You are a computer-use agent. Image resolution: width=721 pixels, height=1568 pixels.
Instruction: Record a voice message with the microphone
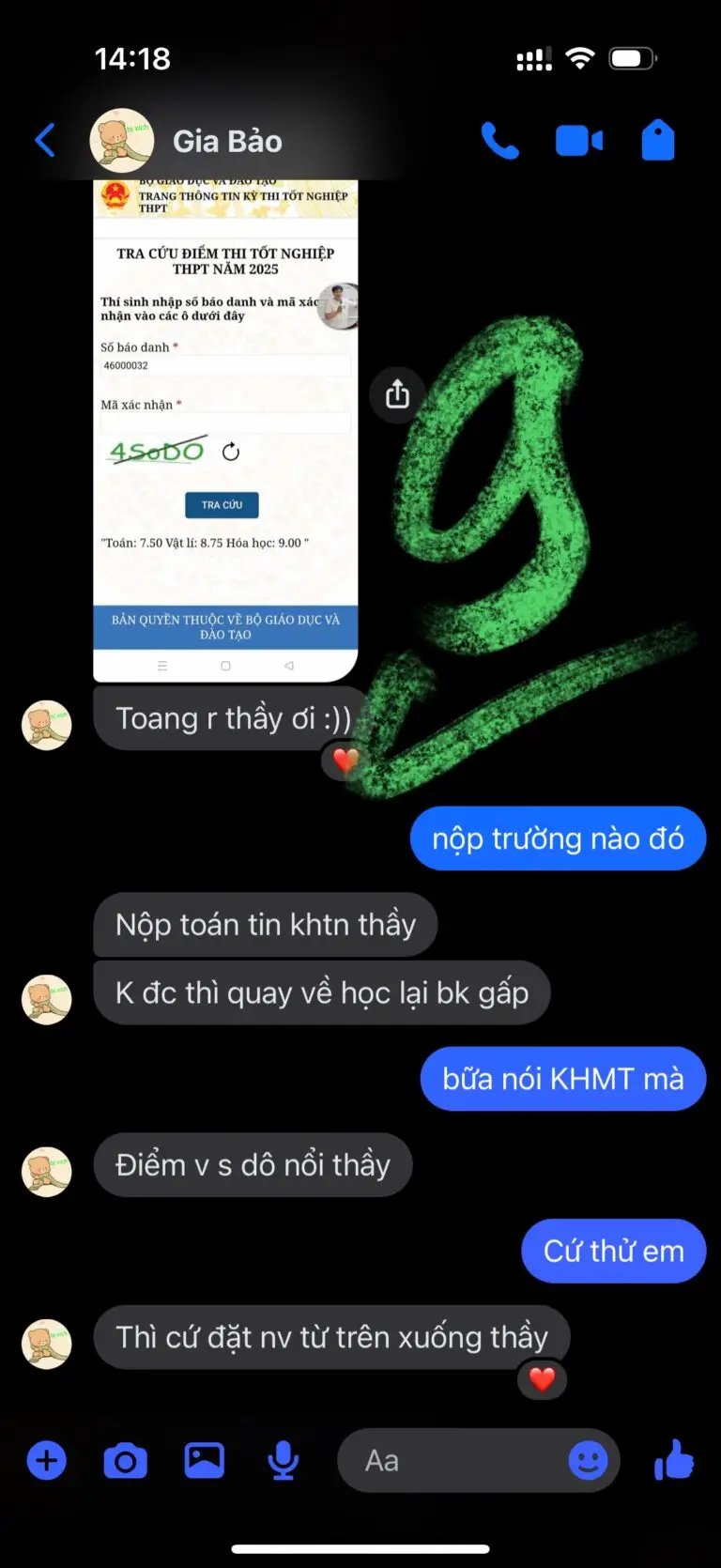283,1461
